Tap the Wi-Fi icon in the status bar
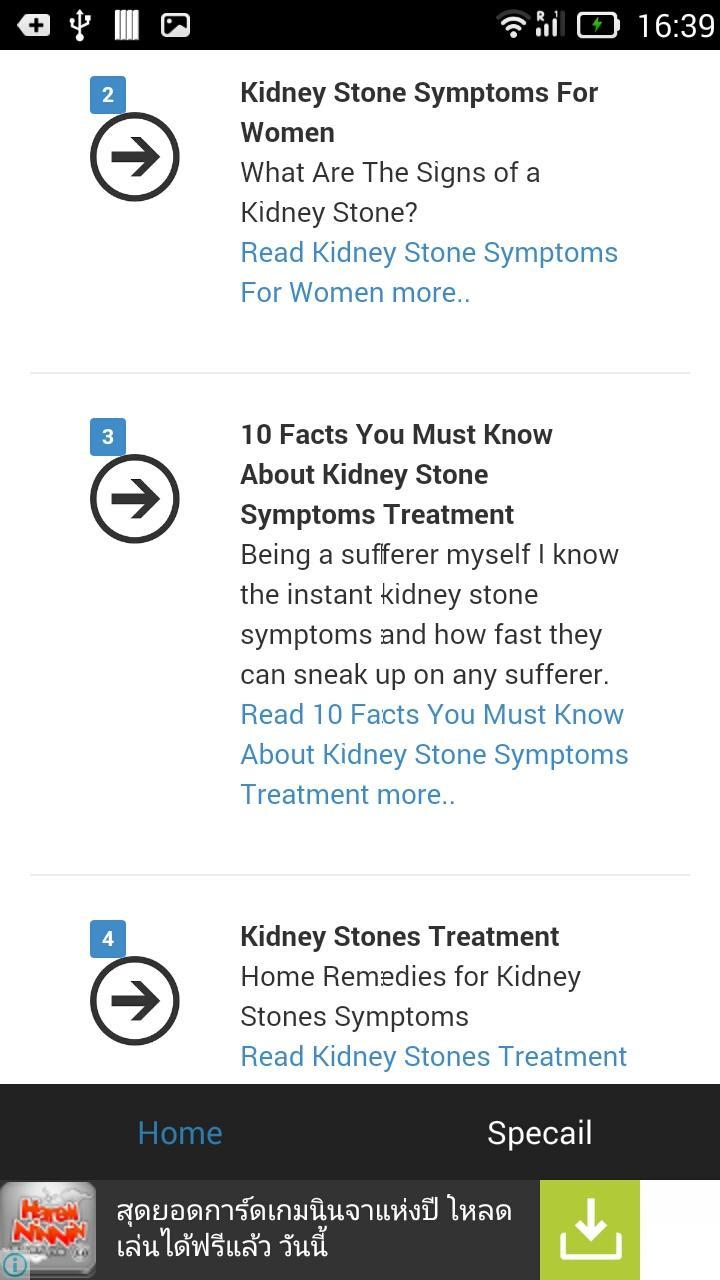The width and height of the screenshot is (720, 1280). click(x=513, y=24)
